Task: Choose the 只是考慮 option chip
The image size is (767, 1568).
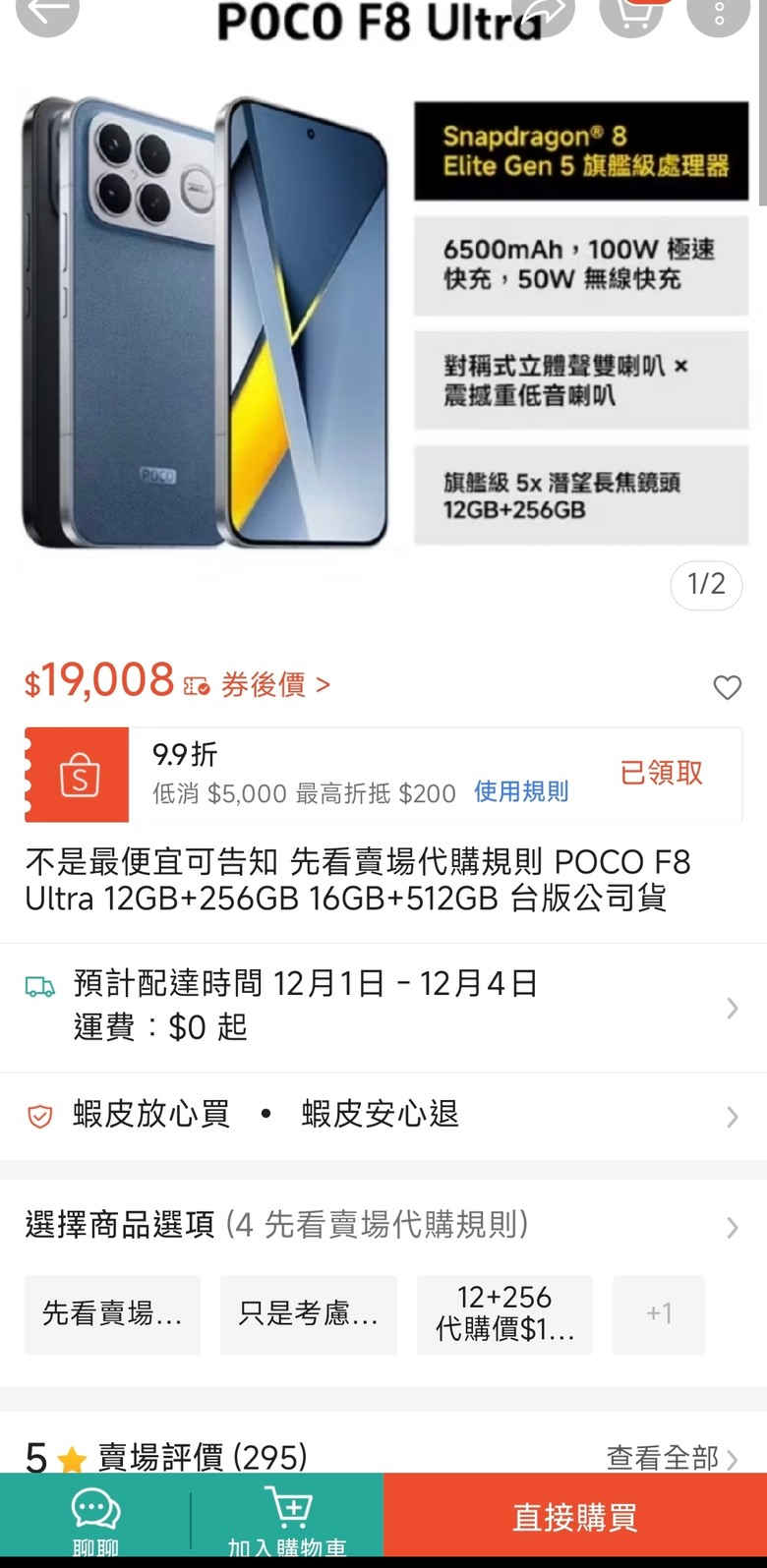Action: tap(308, 1314)
